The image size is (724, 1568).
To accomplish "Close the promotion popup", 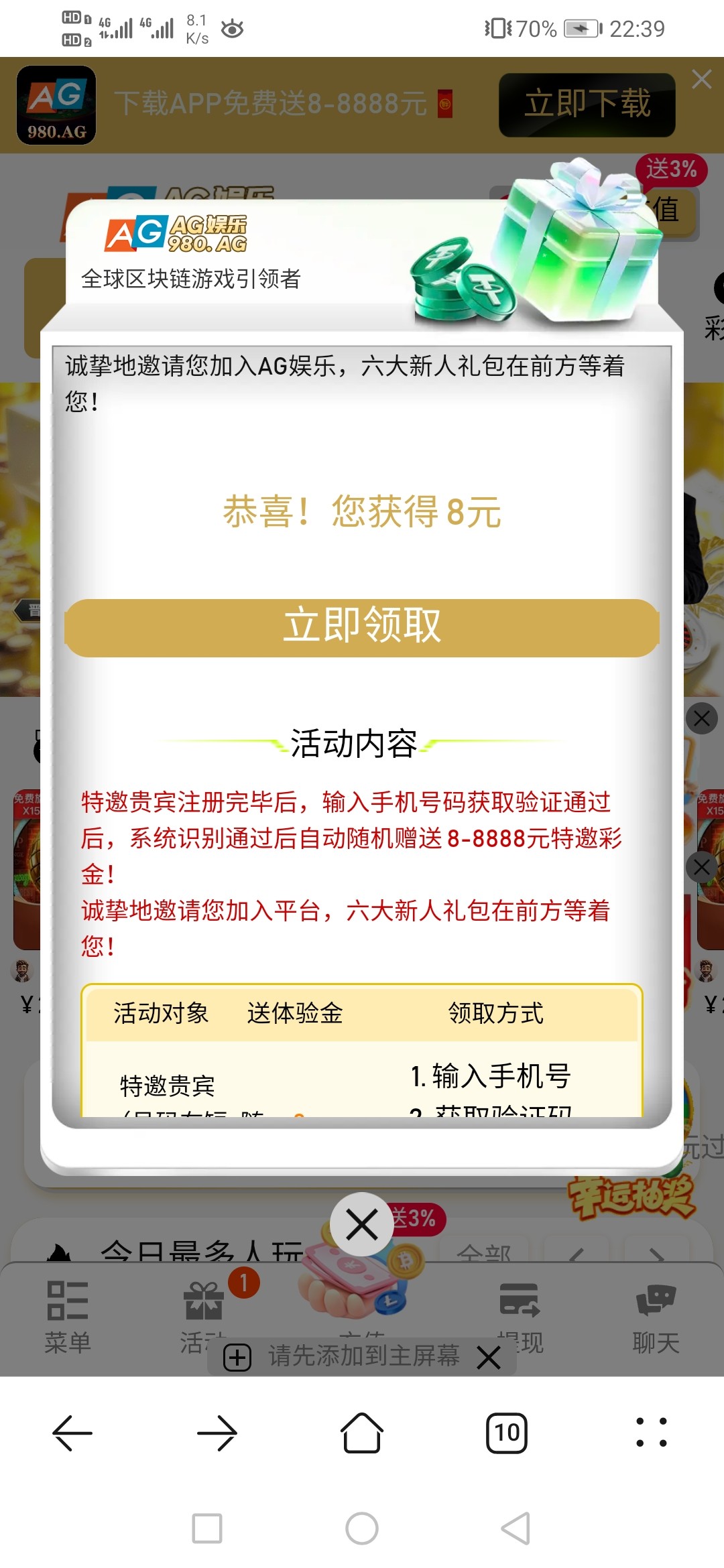I will [362, 1225].
